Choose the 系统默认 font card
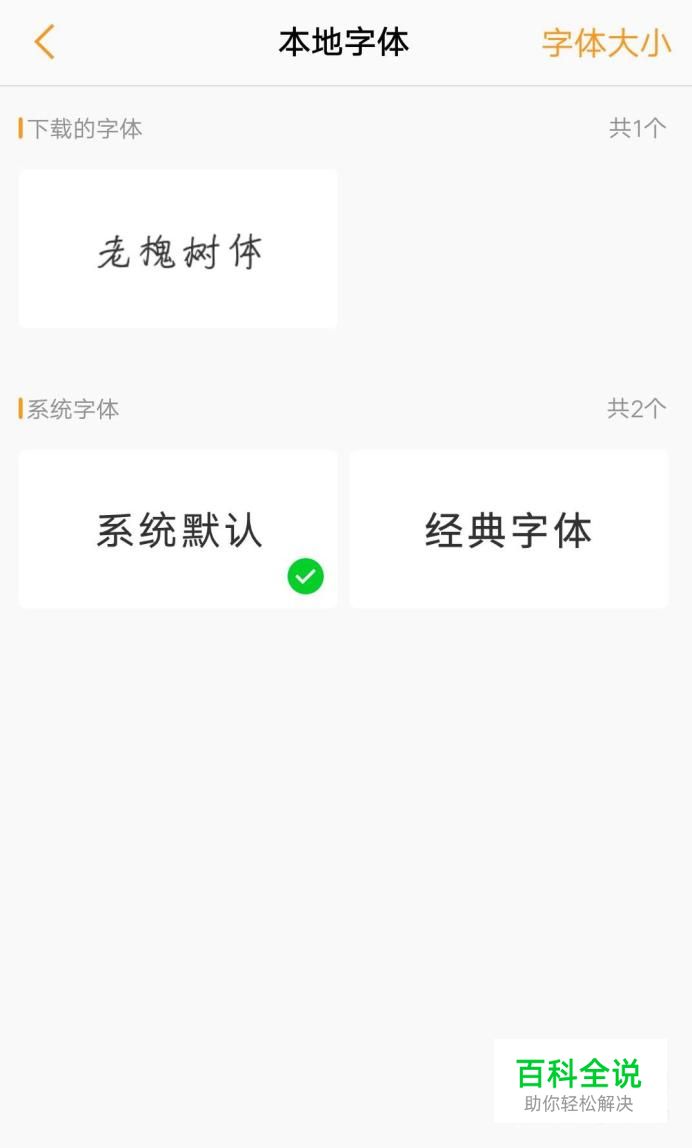This screenshot has height=1148, width=692. [178, 529]
